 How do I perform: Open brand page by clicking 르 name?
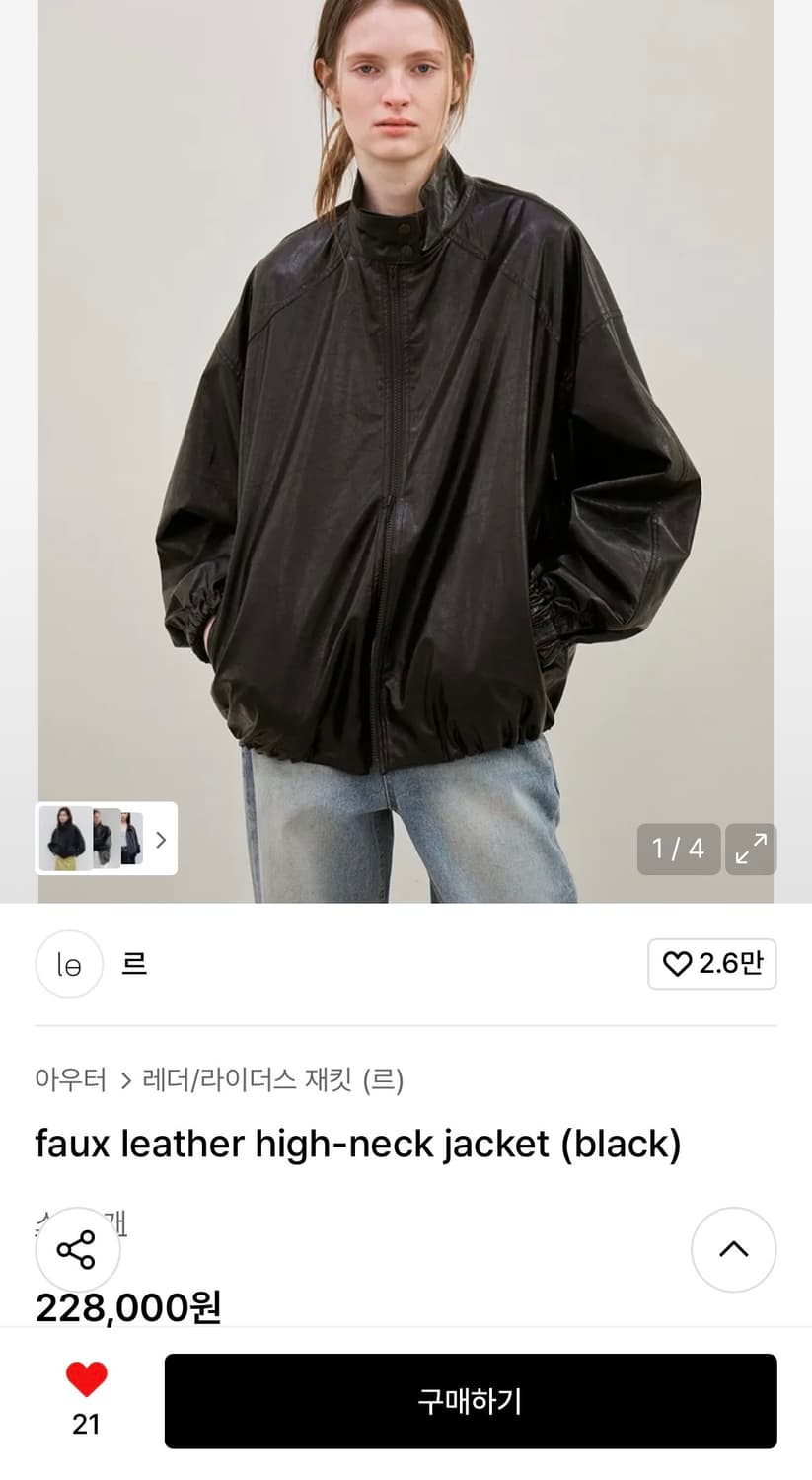coord(134,964)
